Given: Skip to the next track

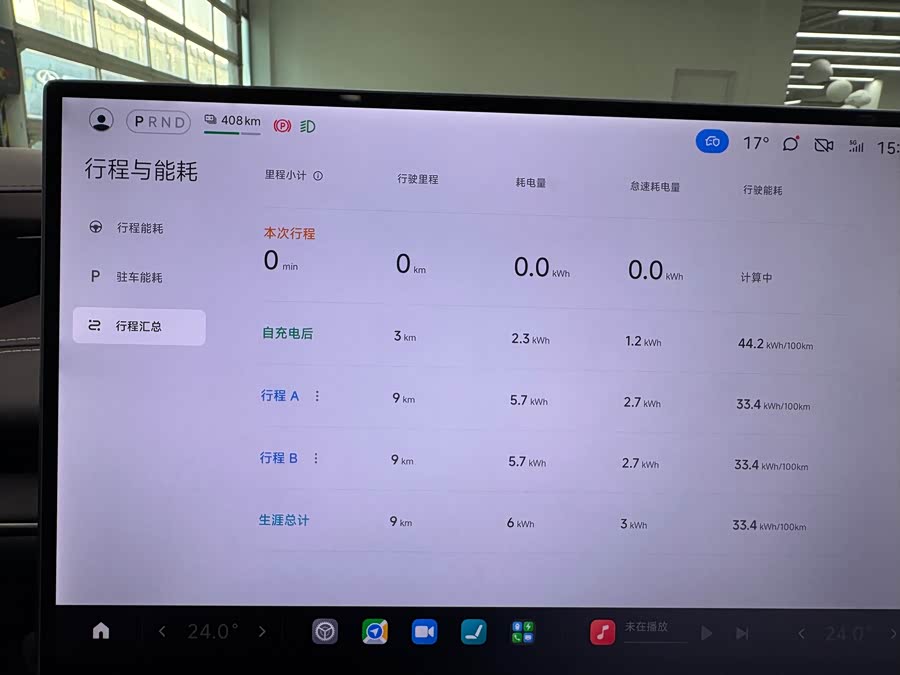Looking at the screenshot, I should coord(742,633).
